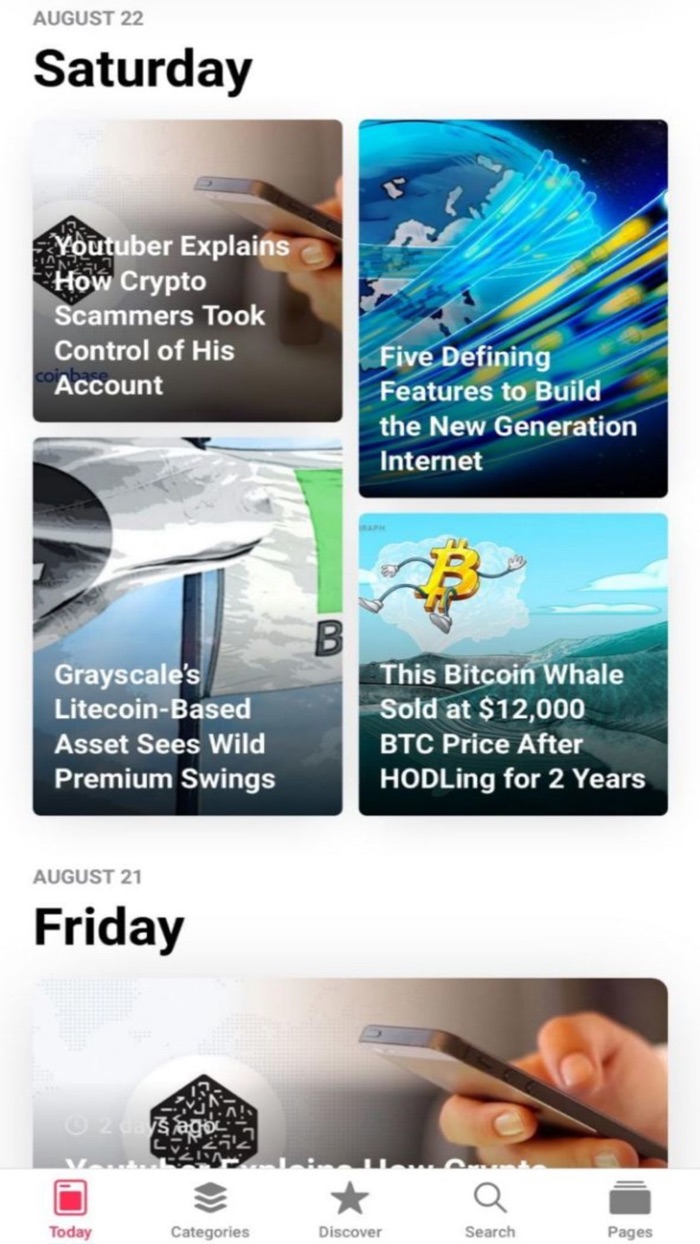Open Grayscale's Litecoin-Based Asset article
700x1244 pixels.
click(187, 626)
